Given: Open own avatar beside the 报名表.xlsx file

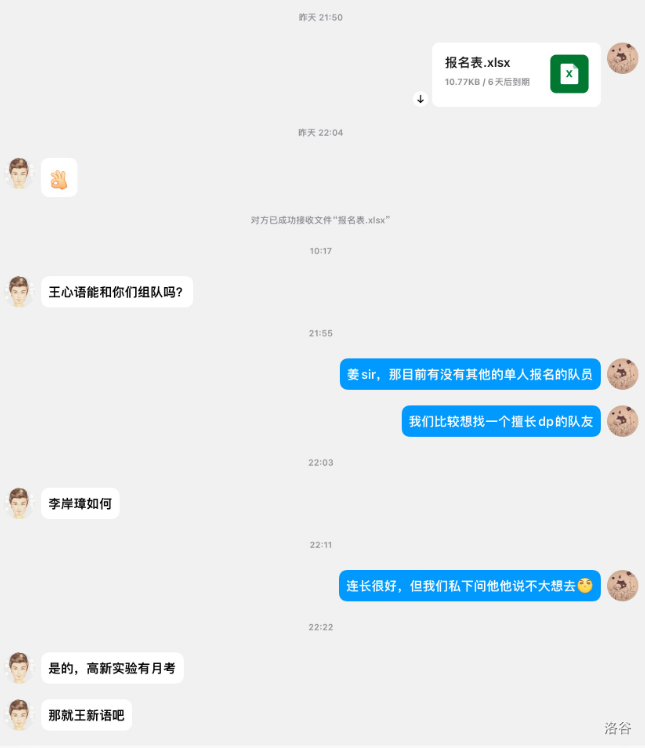Looking at the screenshot, I should click(622, 58).
